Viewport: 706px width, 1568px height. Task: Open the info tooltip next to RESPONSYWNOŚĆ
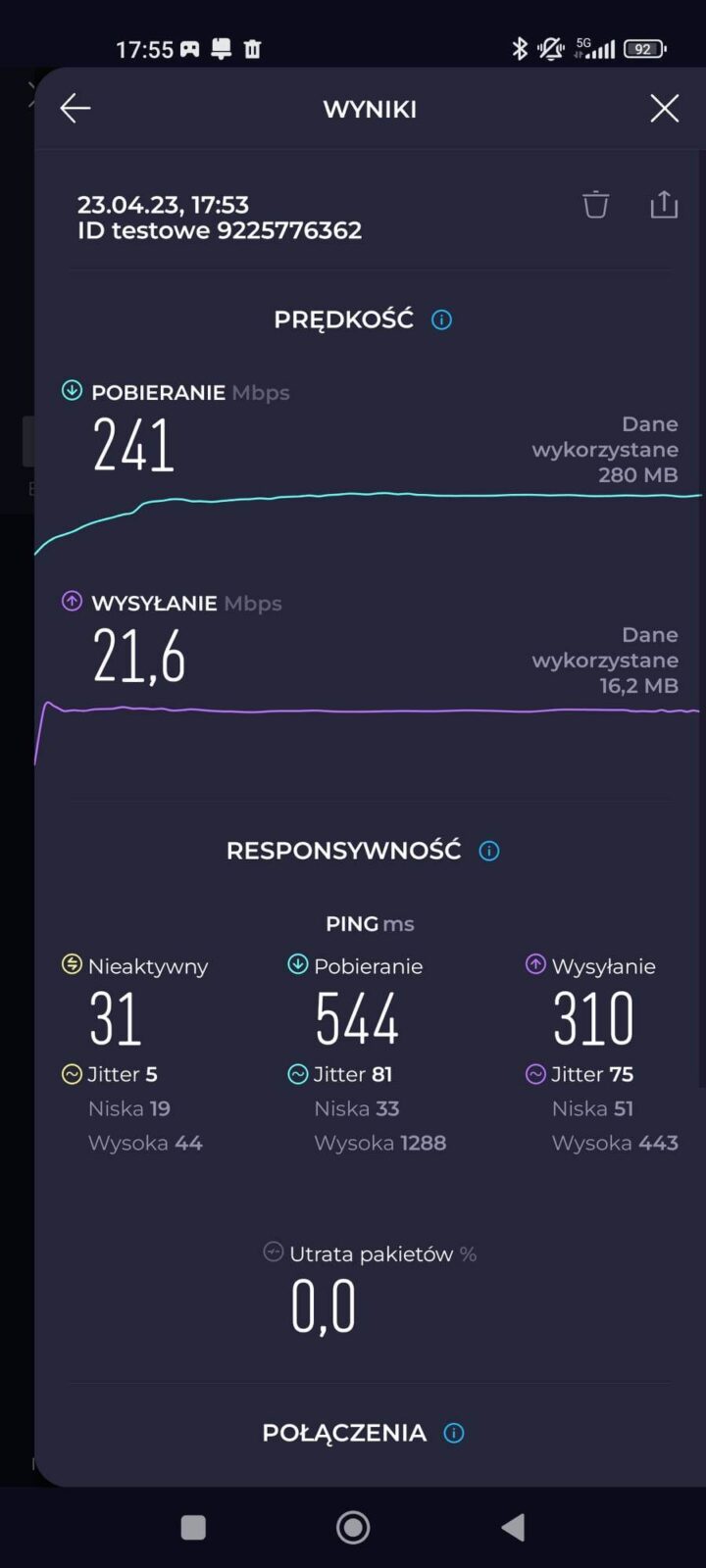point(487,851)
